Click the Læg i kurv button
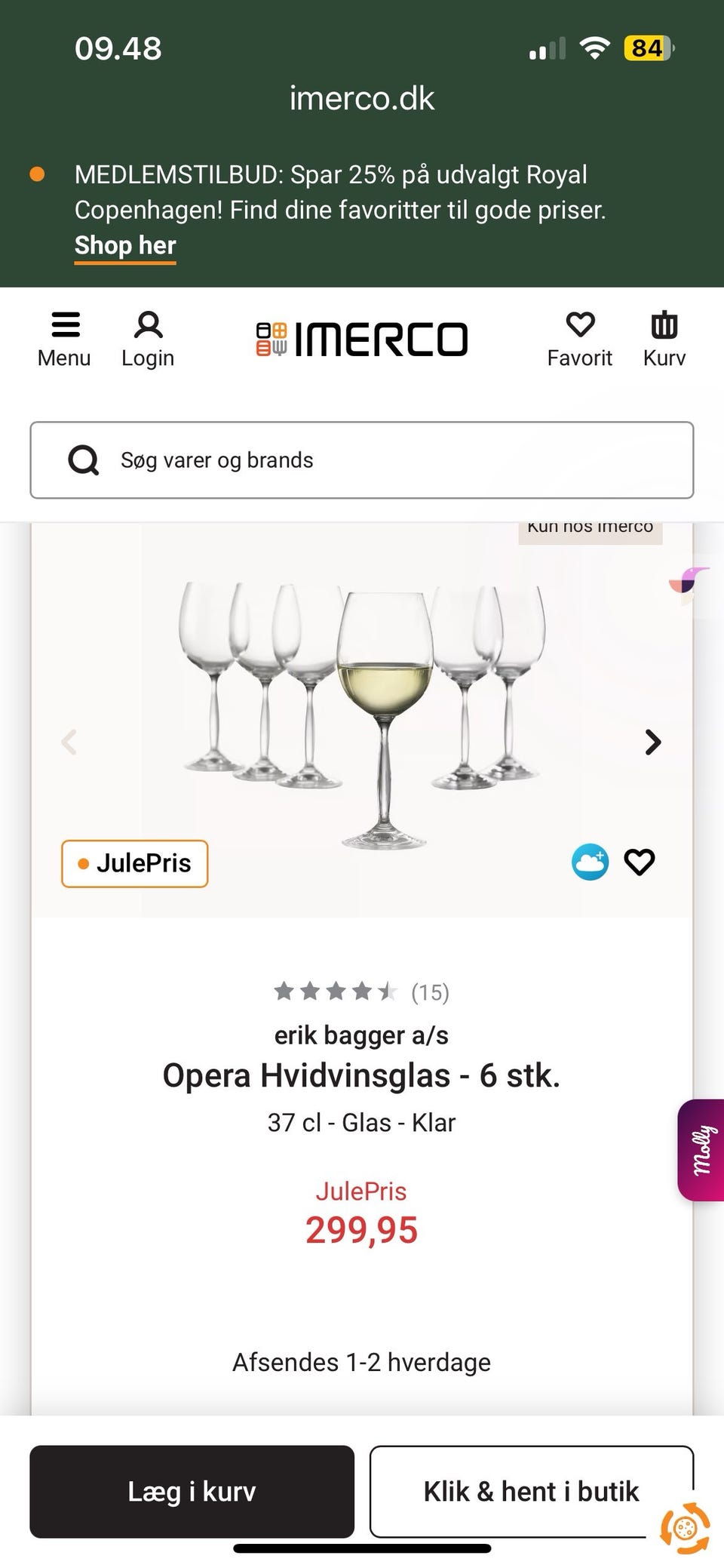Screen dimensions: 724x1568 [x=192, y=1491]
